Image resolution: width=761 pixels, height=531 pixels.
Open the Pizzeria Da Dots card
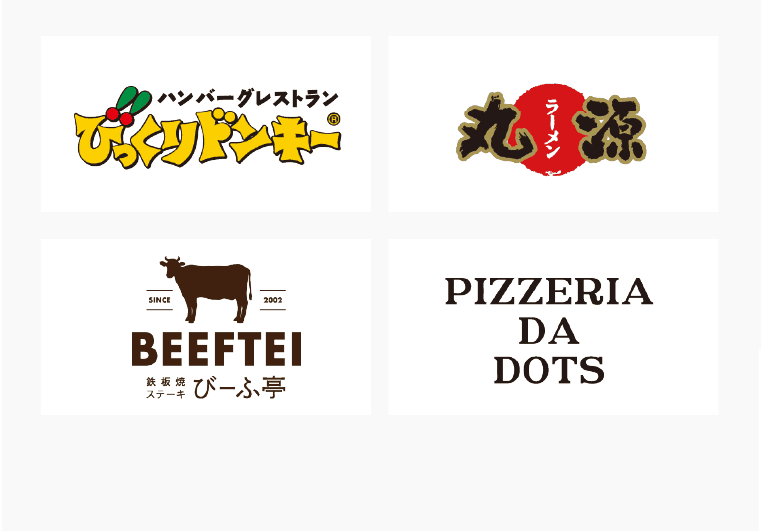click(x=553, y=326)
